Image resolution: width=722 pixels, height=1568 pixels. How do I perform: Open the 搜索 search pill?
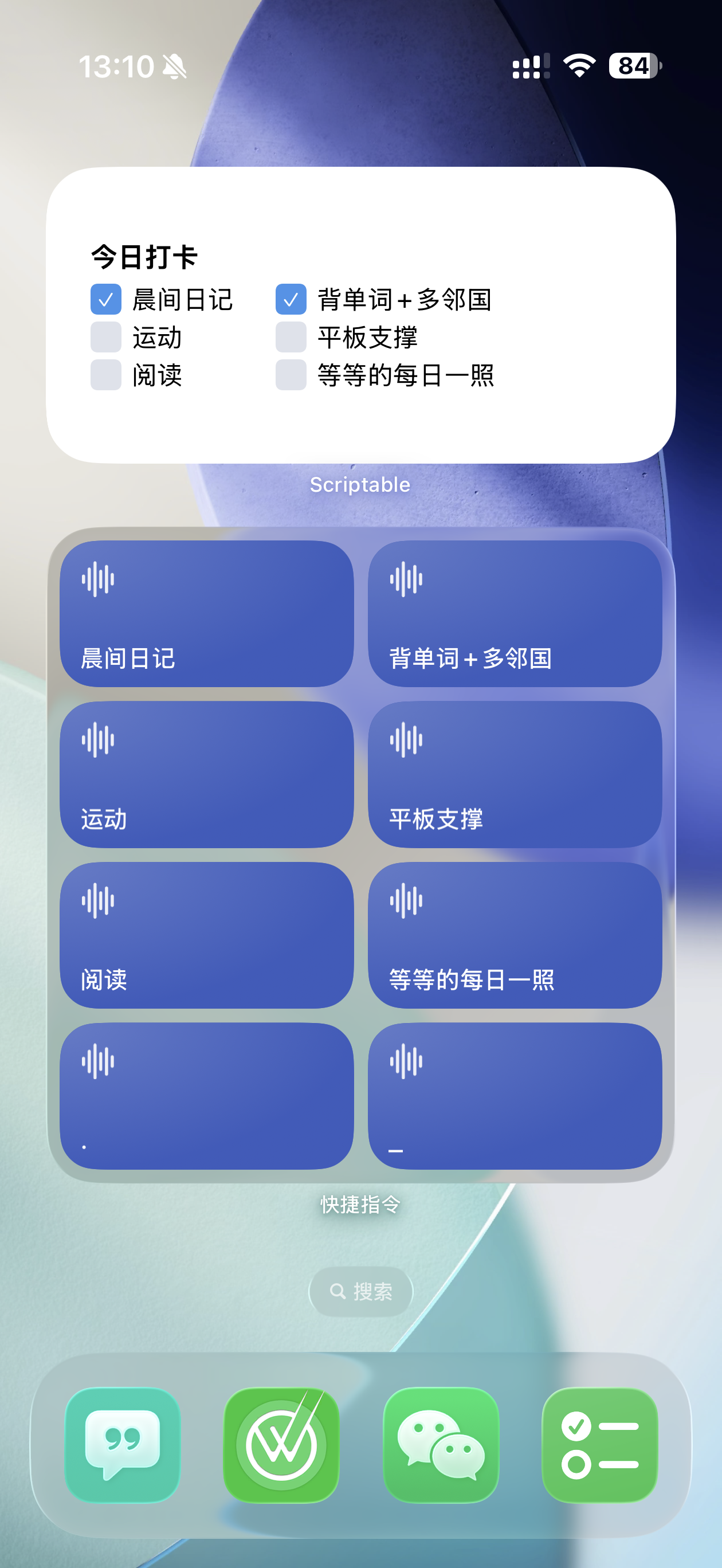[360, 1291]
